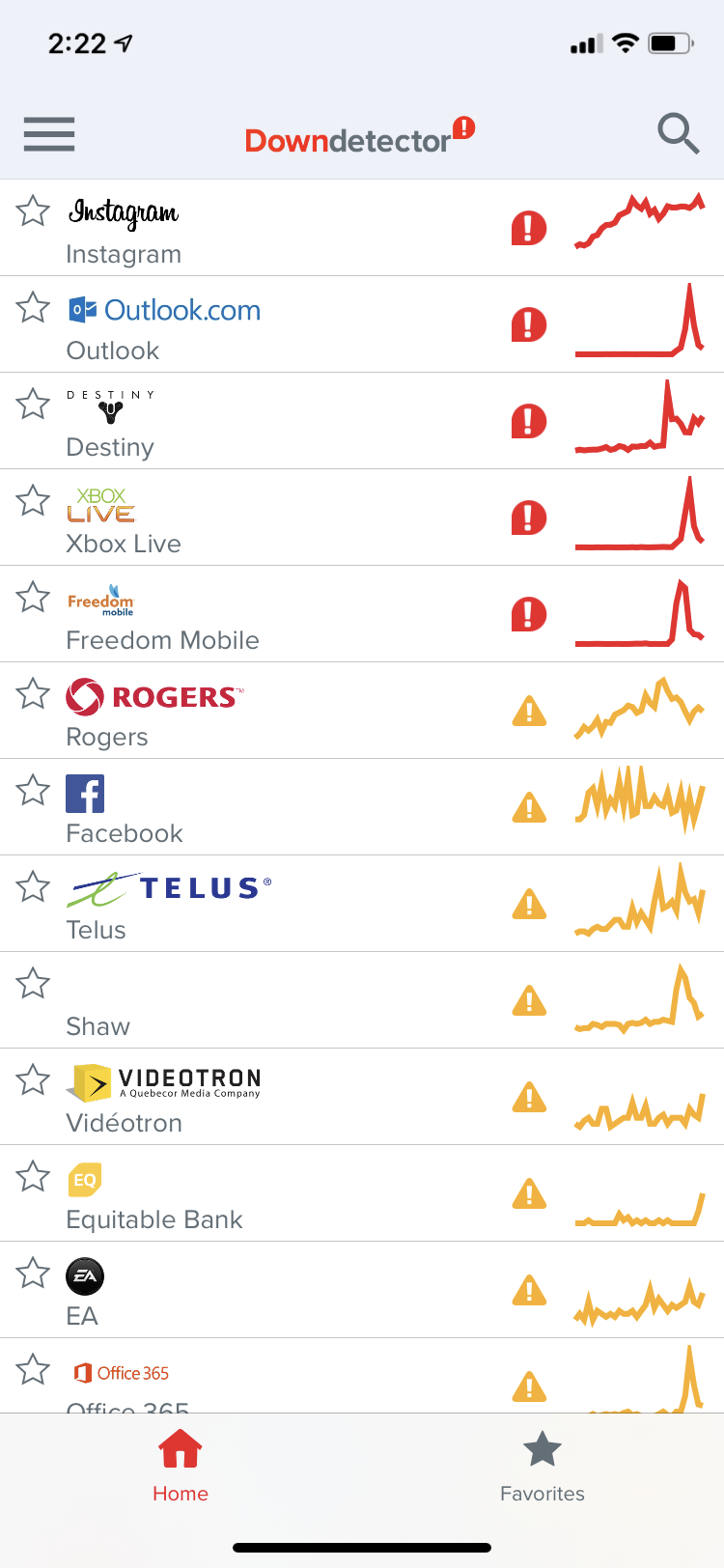Switch to the Favorites tab
The height and width of the screenshot is (1568, 724).
[542, 1466]
